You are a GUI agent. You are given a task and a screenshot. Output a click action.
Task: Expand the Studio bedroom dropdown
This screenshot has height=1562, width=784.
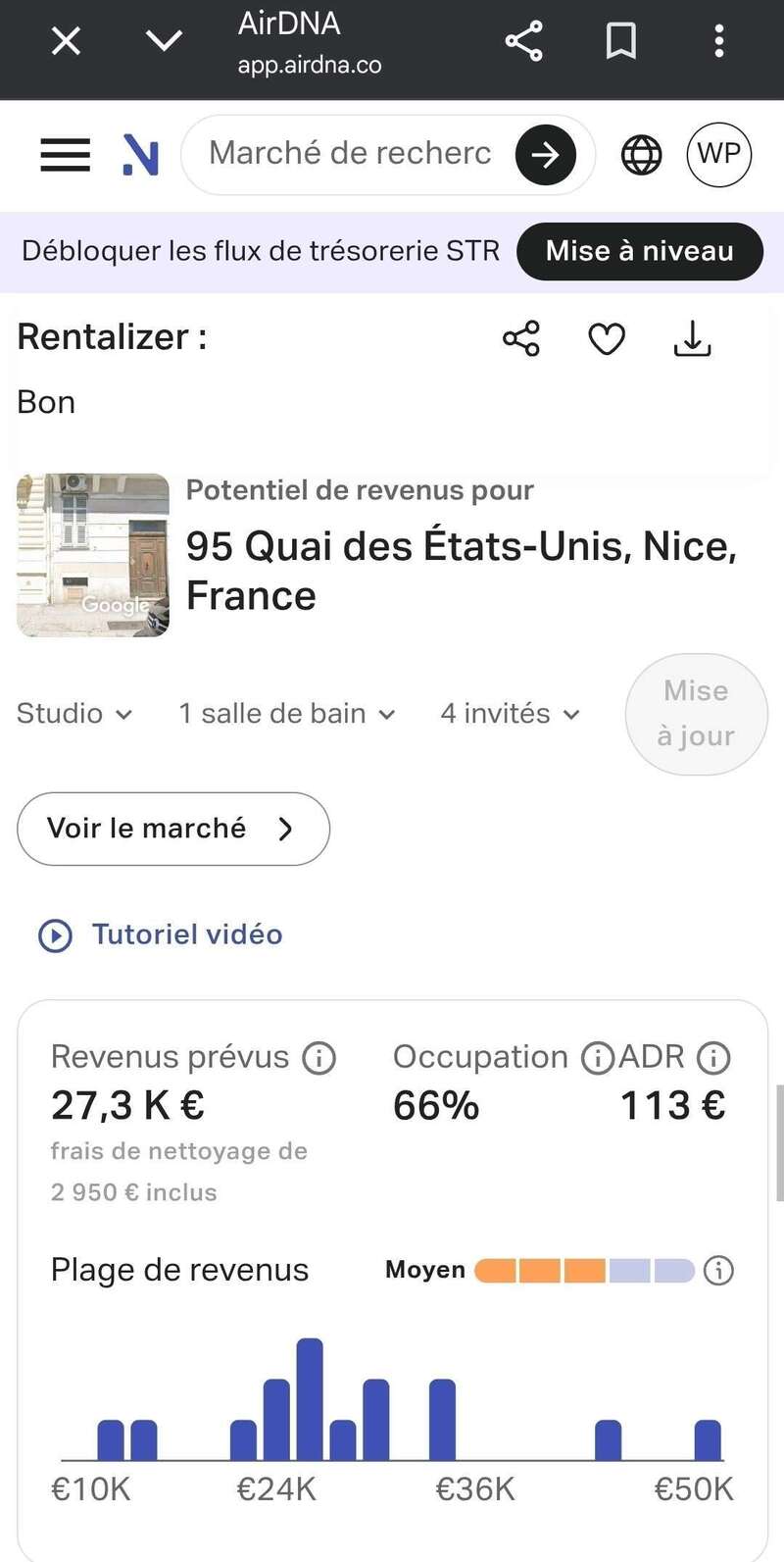[x=74, y=714]
